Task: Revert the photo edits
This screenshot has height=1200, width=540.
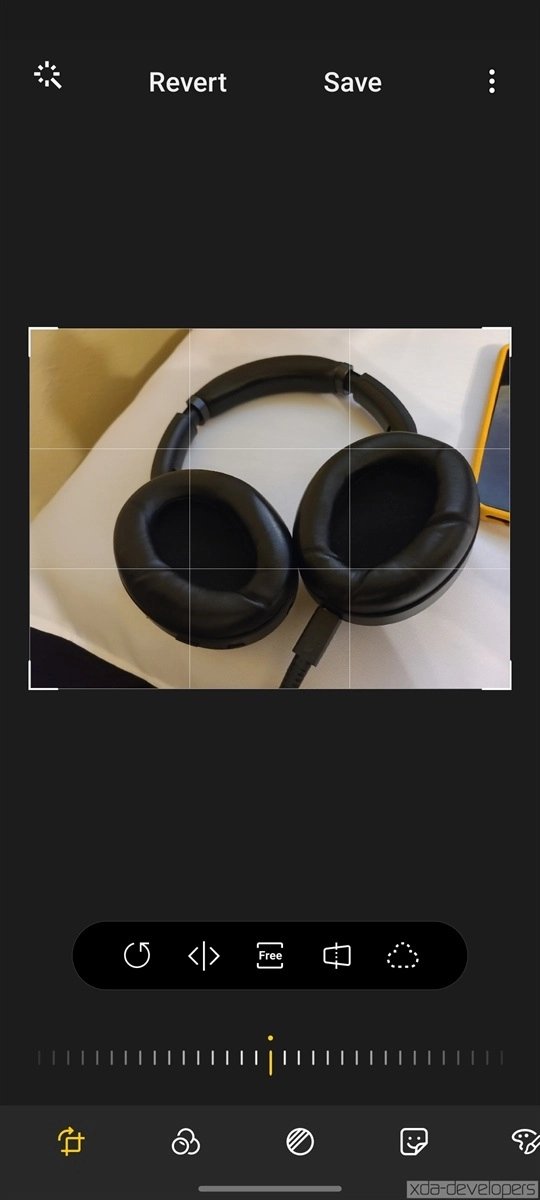Action: (x=188, y=82)
